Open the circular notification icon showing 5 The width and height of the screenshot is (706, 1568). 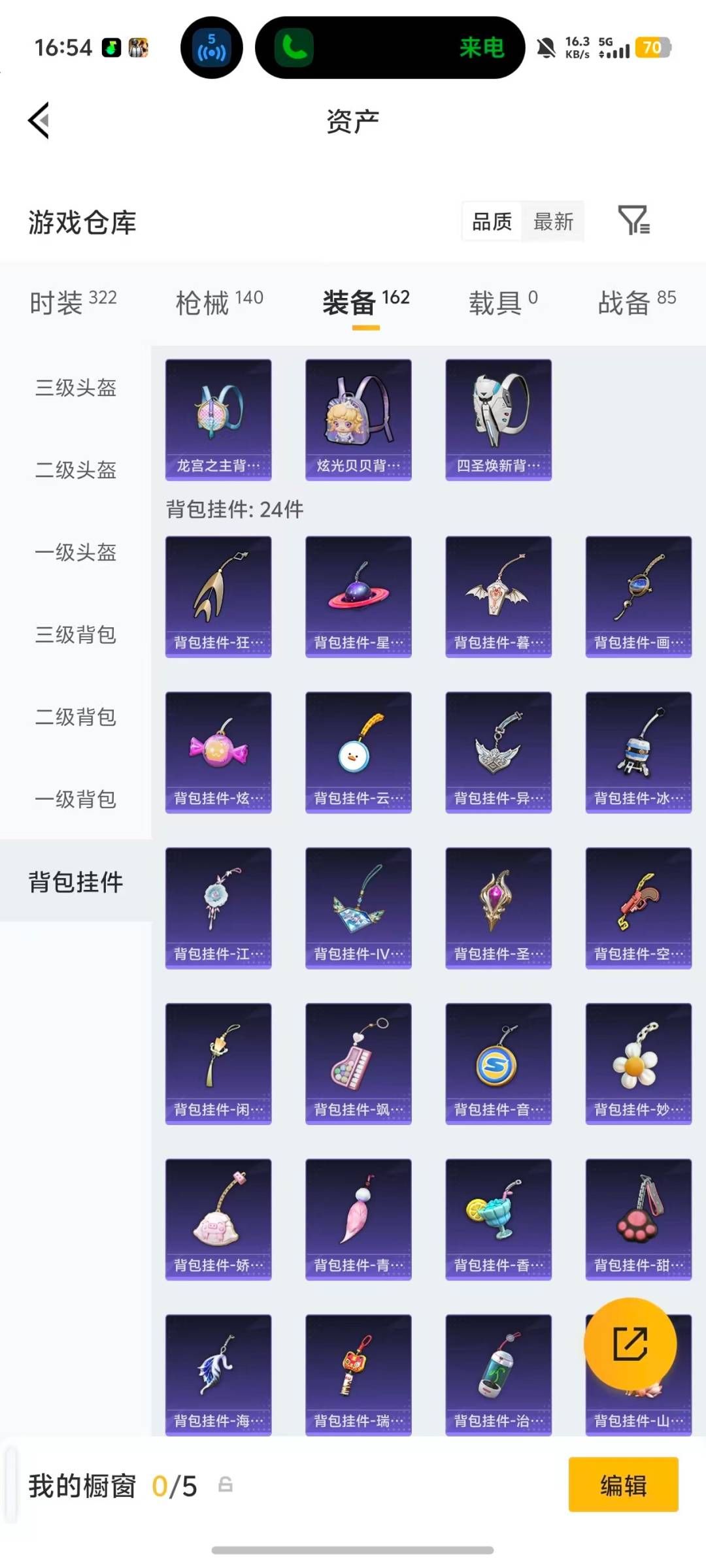210,47
